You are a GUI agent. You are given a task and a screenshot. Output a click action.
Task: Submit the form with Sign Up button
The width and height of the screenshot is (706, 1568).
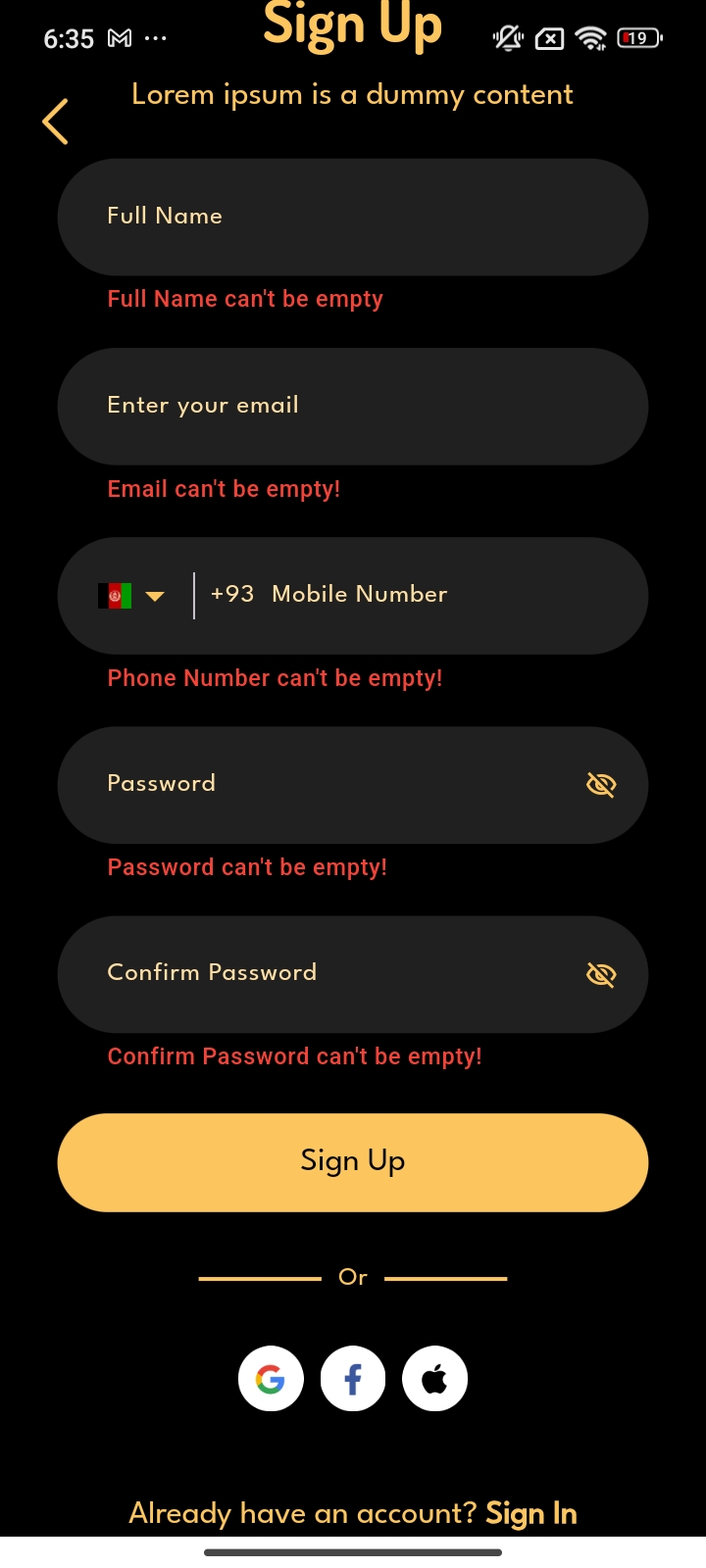coord(353,1162)
